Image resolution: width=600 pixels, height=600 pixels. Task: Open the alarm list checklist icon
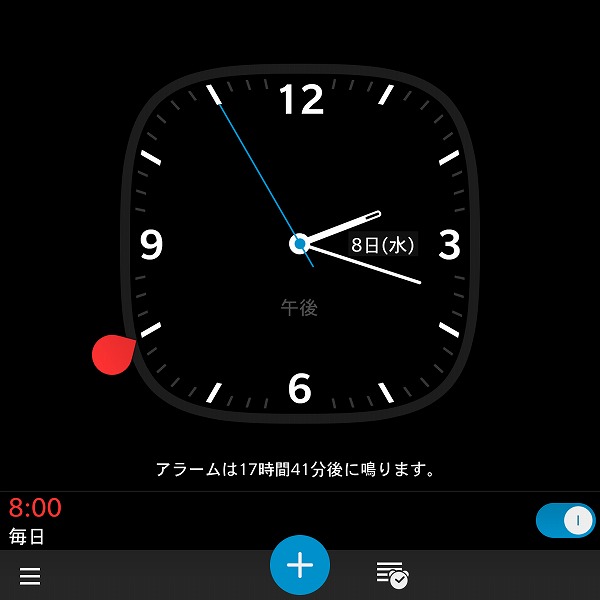[x=391, y=575]
